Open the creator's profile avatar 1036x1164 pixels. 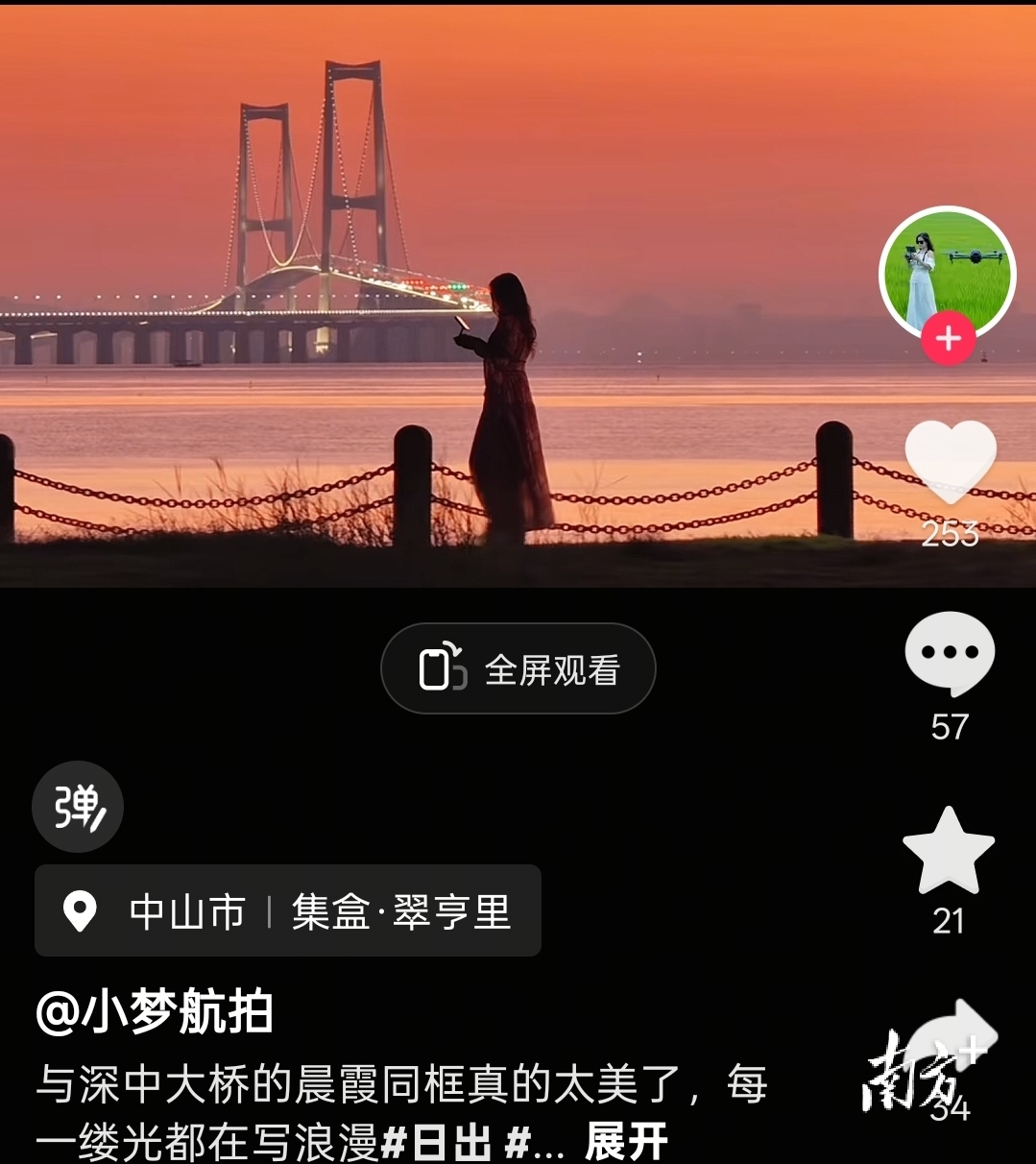947,273
